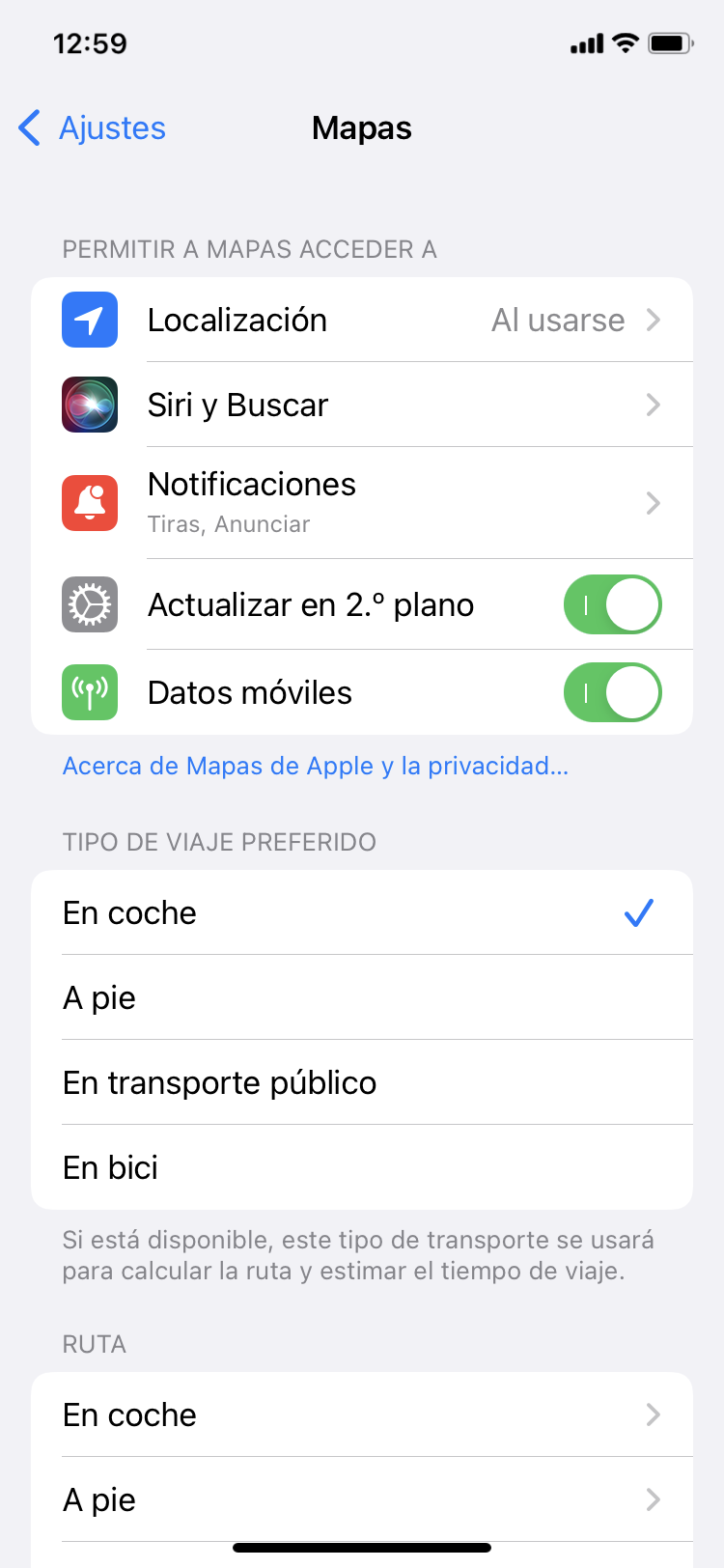Image resolution: width=724 pixels, height=1568 pixels.
Task: Disable Actualizar en 2.º plano
Action: click(612, 605)
